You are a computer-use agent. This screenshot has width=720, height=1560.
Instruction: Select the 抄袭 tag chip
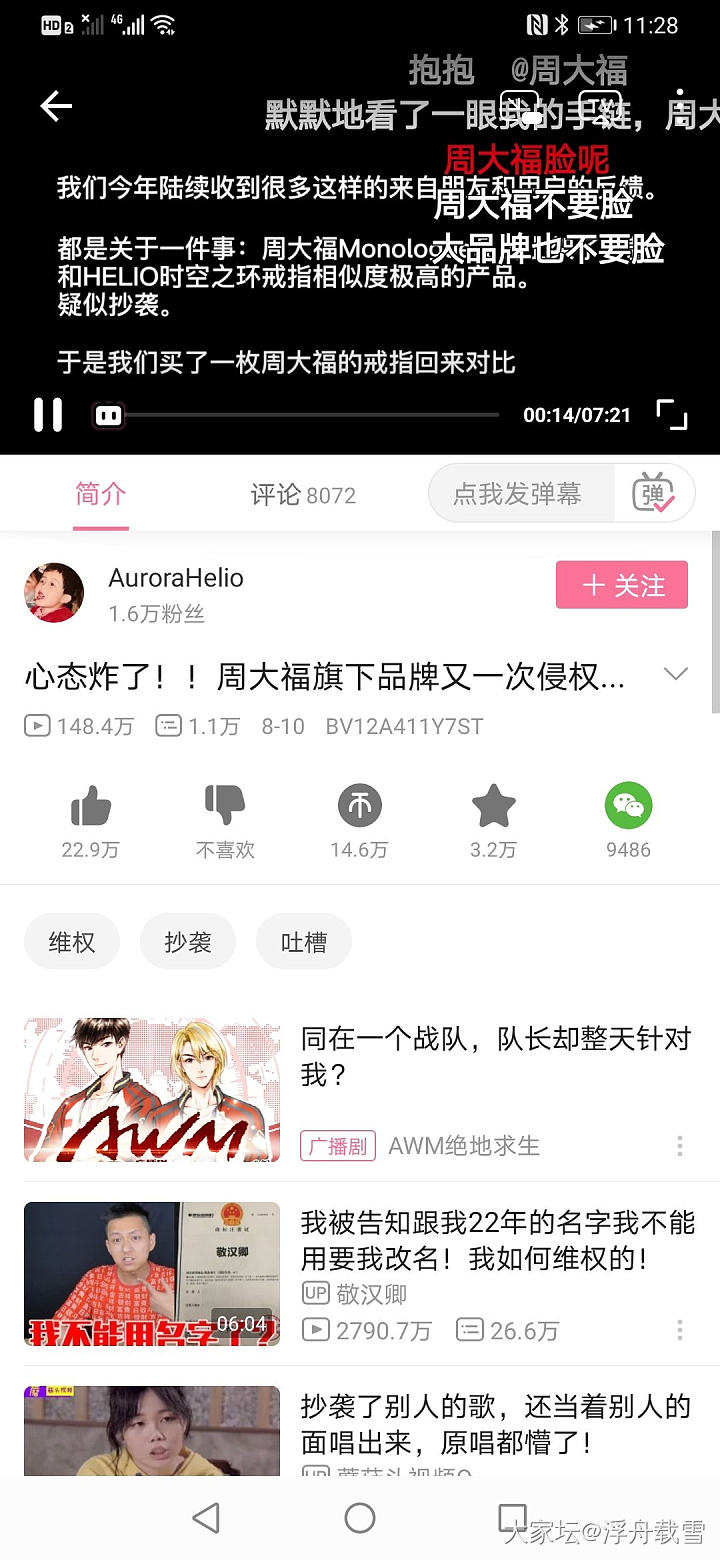coord(188,942)
